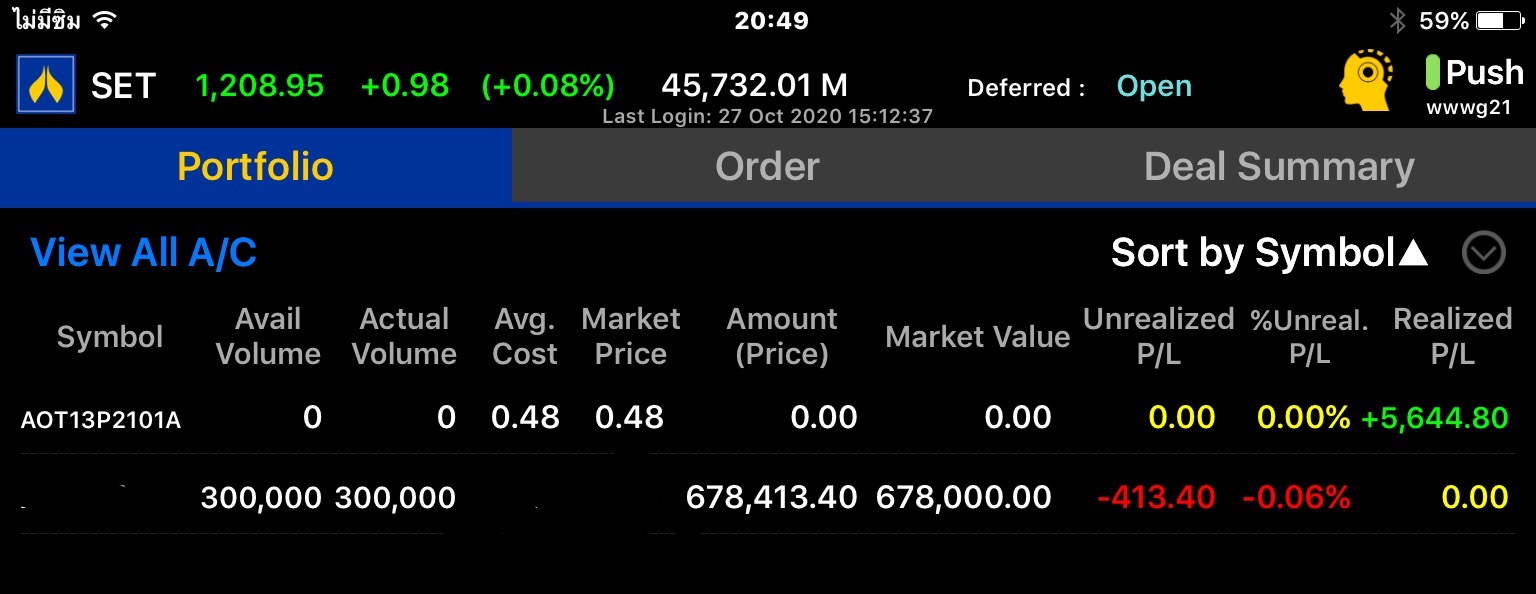Image resolution: width=1536 pixels, height=594 pixels.
Task: Open the AOT13P2101A holding row
Action: [x=101, y=419]
